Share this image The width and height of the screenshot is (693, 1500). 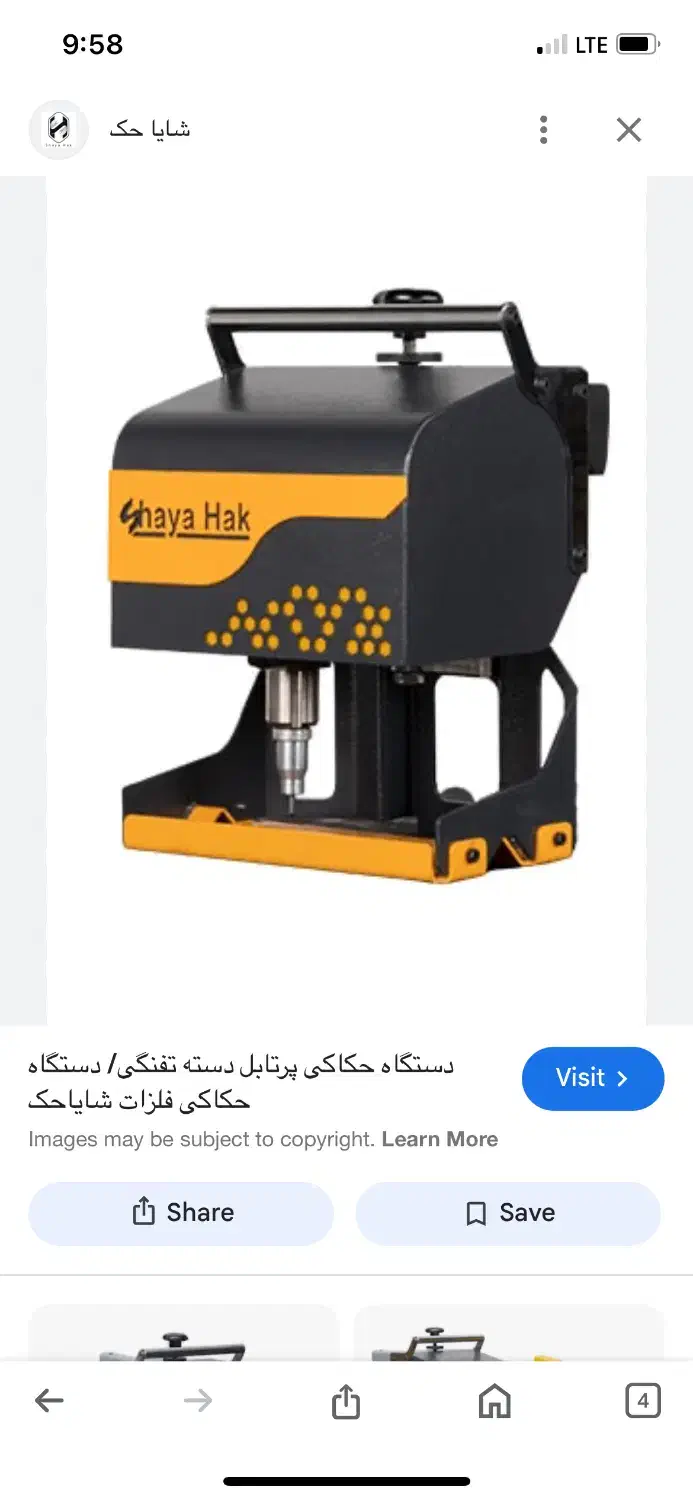point(181,1213)
